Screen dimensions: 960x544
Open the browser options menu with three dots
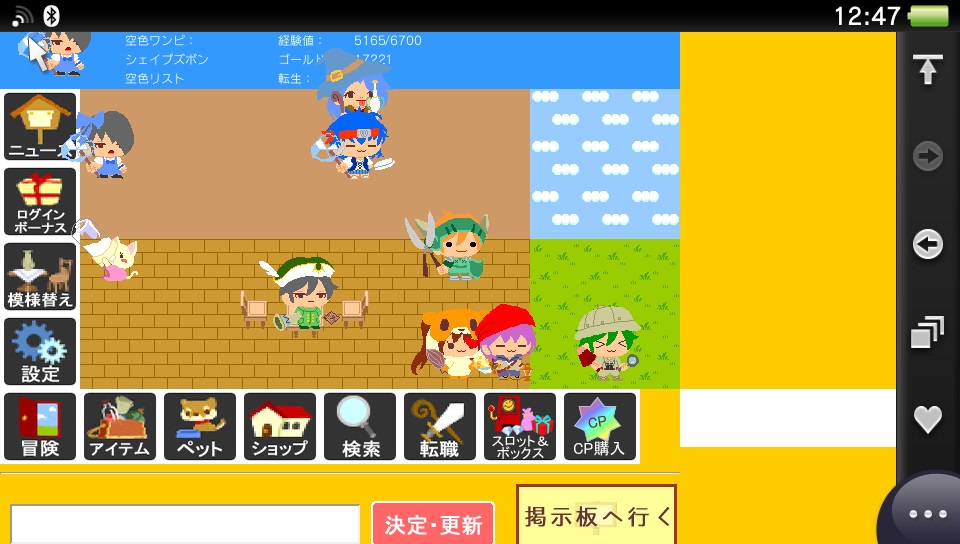(x=927, y=514)
